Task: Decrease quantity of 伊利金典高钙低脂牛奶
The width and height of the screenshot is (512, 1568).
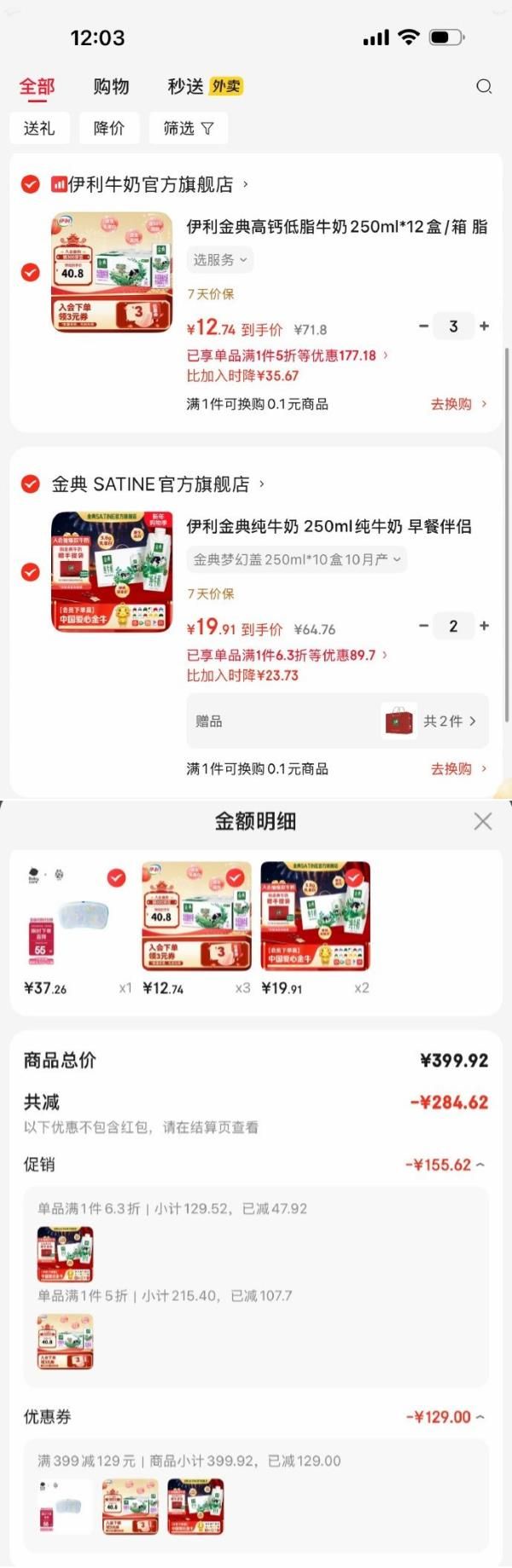Action: 423,326
